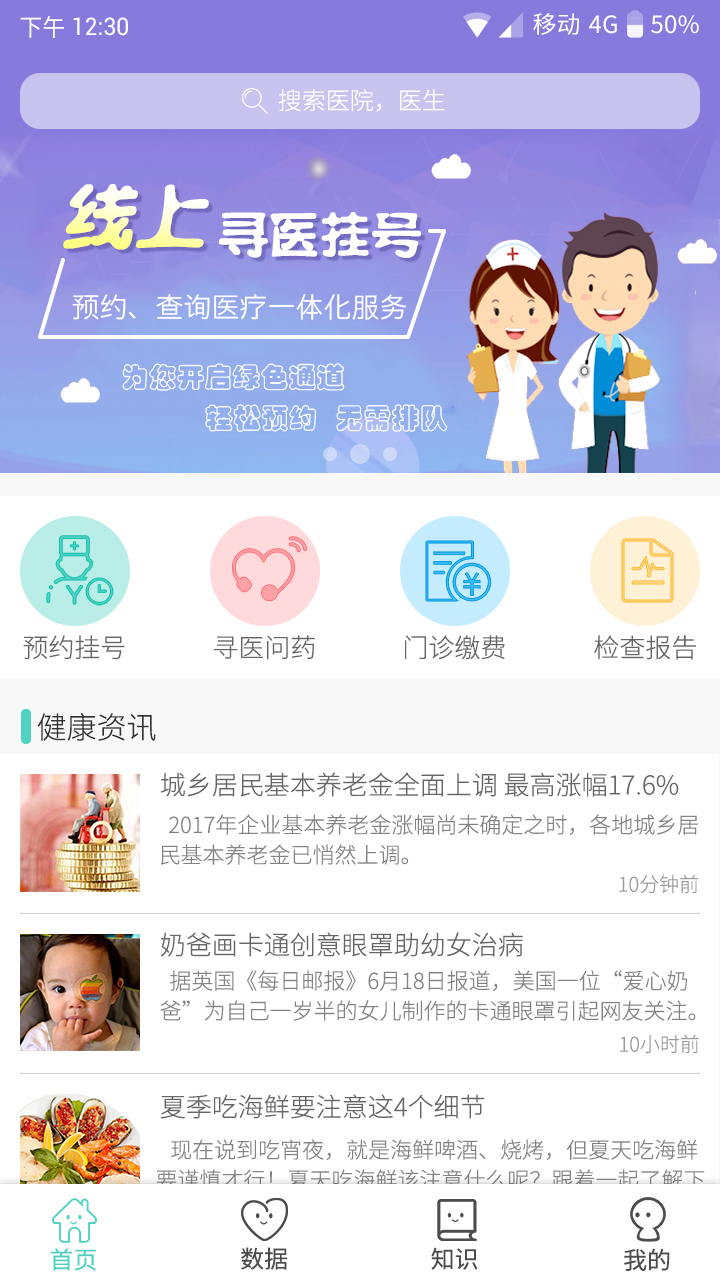Open 预约挂号 appointment registration
720x1280 pixels.
coord(75,590)
